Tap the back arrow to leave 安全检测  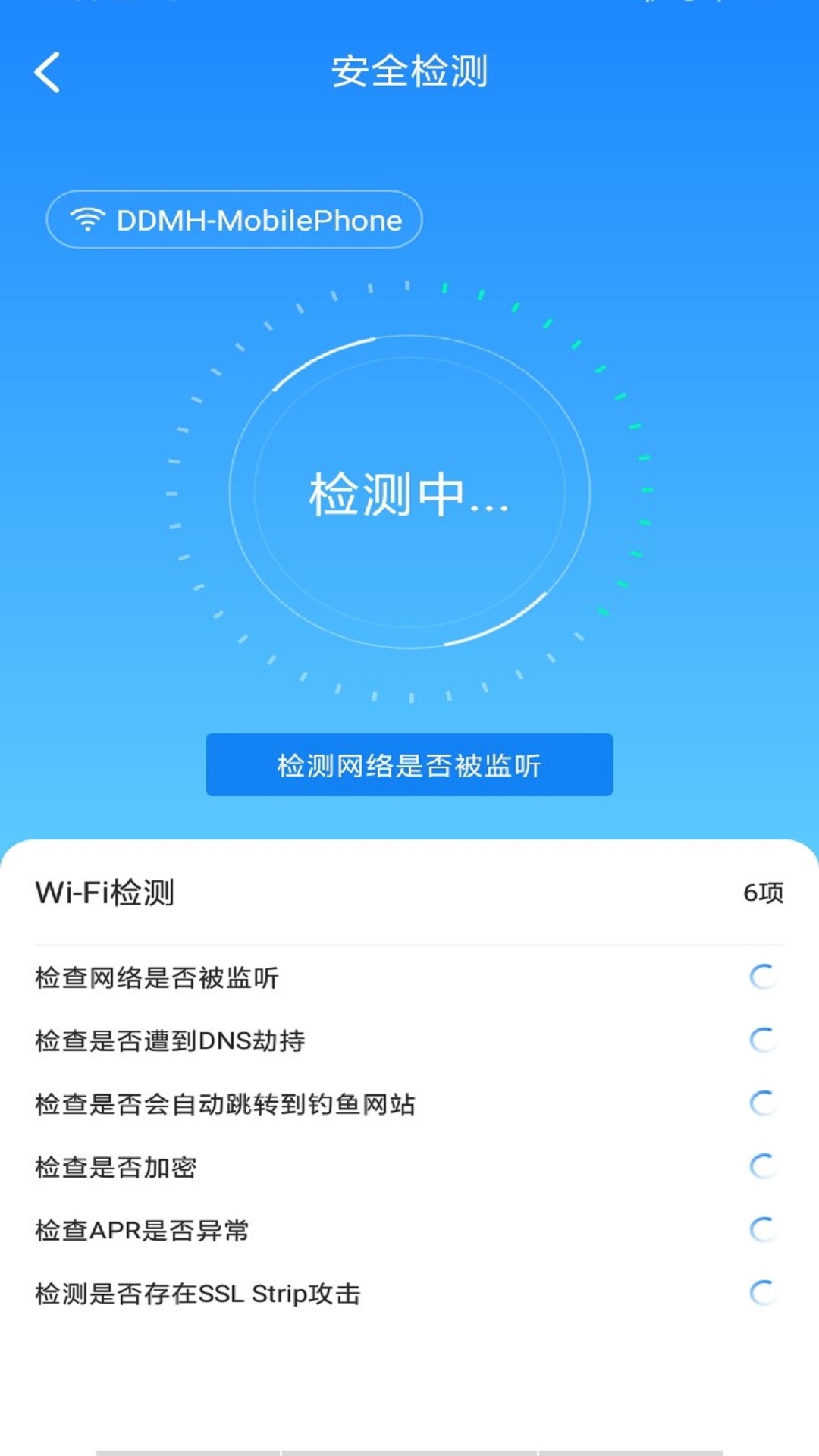[x=48, y=74]
